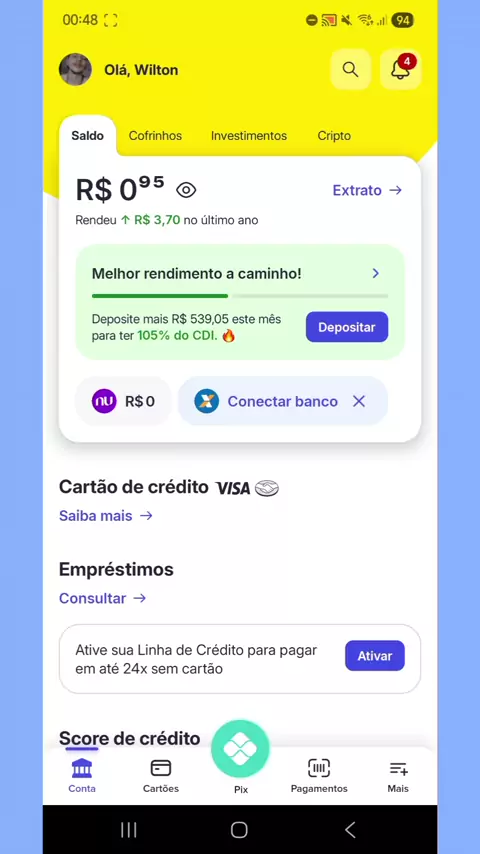The image size is (480, 854).
Task: Switch to the Pagamentos tab
Action: pos(319,776)
